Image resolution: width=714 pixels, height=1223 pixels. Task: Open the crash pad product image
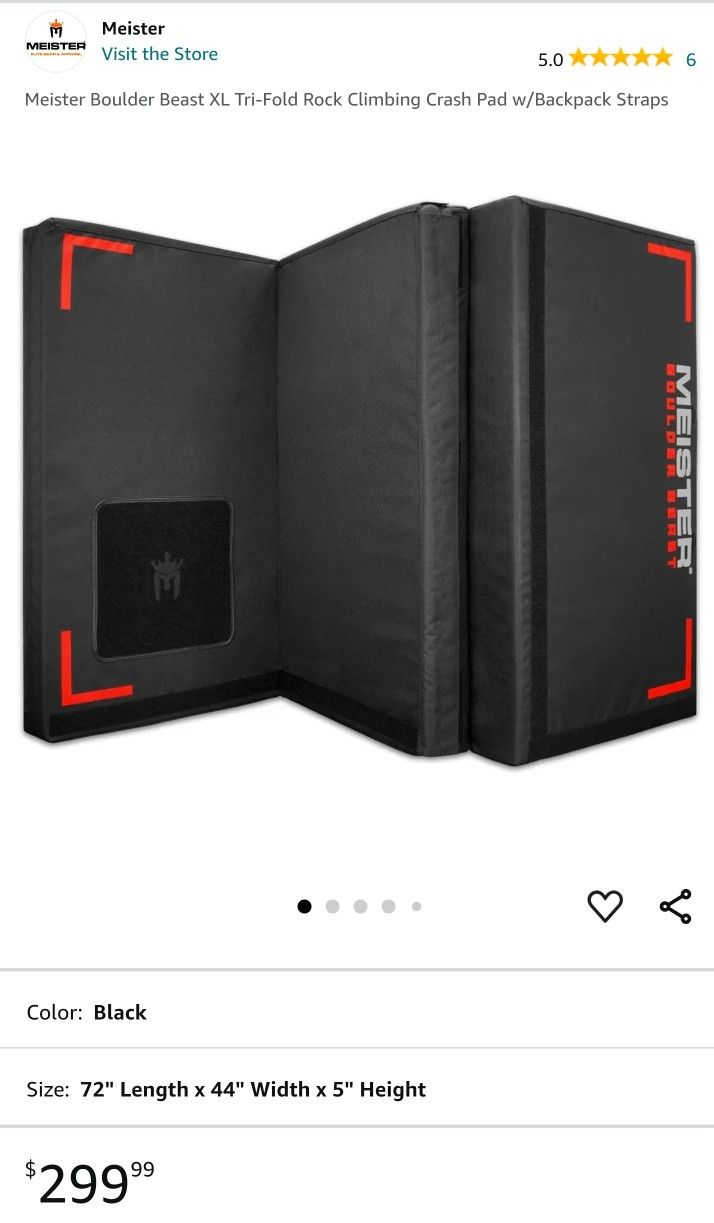pos(357,480)
